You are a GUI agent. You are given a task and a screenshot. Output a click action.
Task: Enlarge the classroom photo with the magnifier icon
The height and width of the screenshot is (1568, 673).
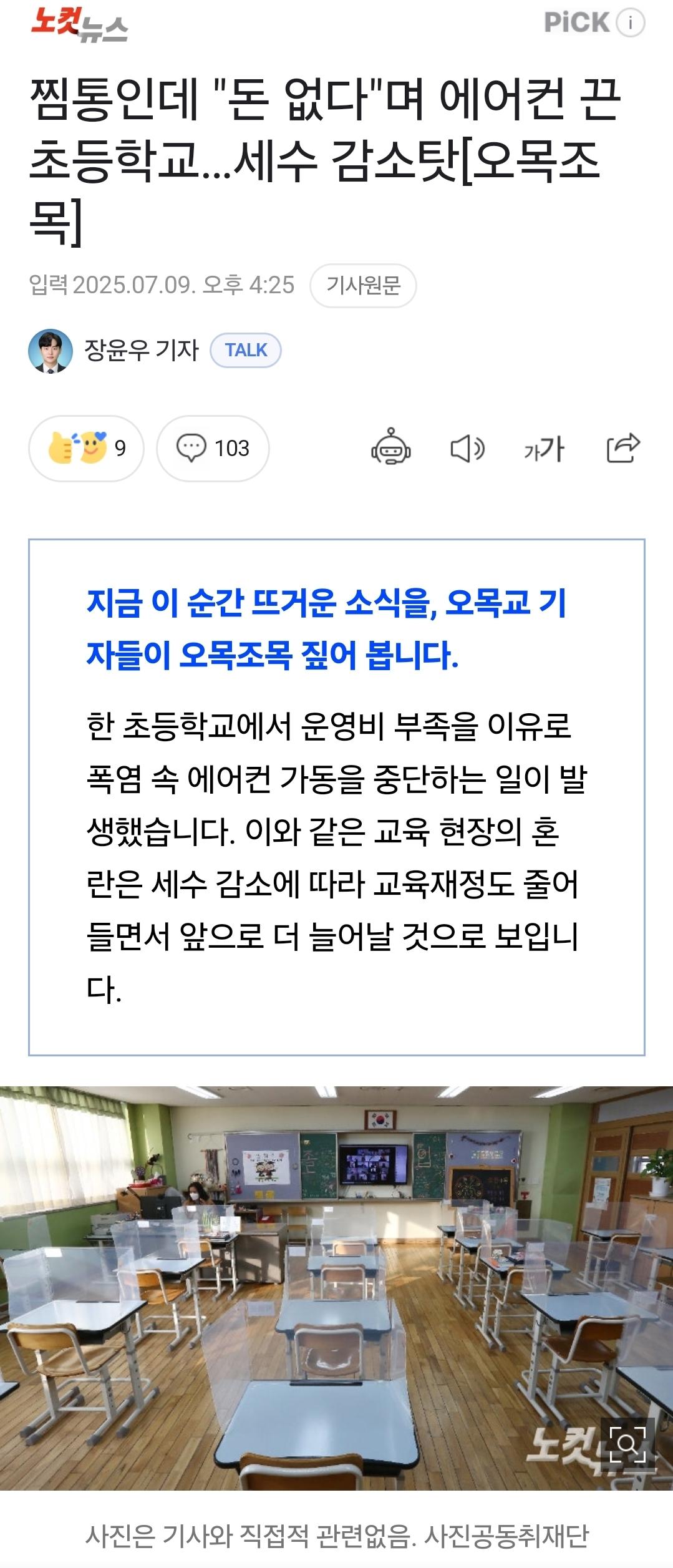tap(626, 1443)
